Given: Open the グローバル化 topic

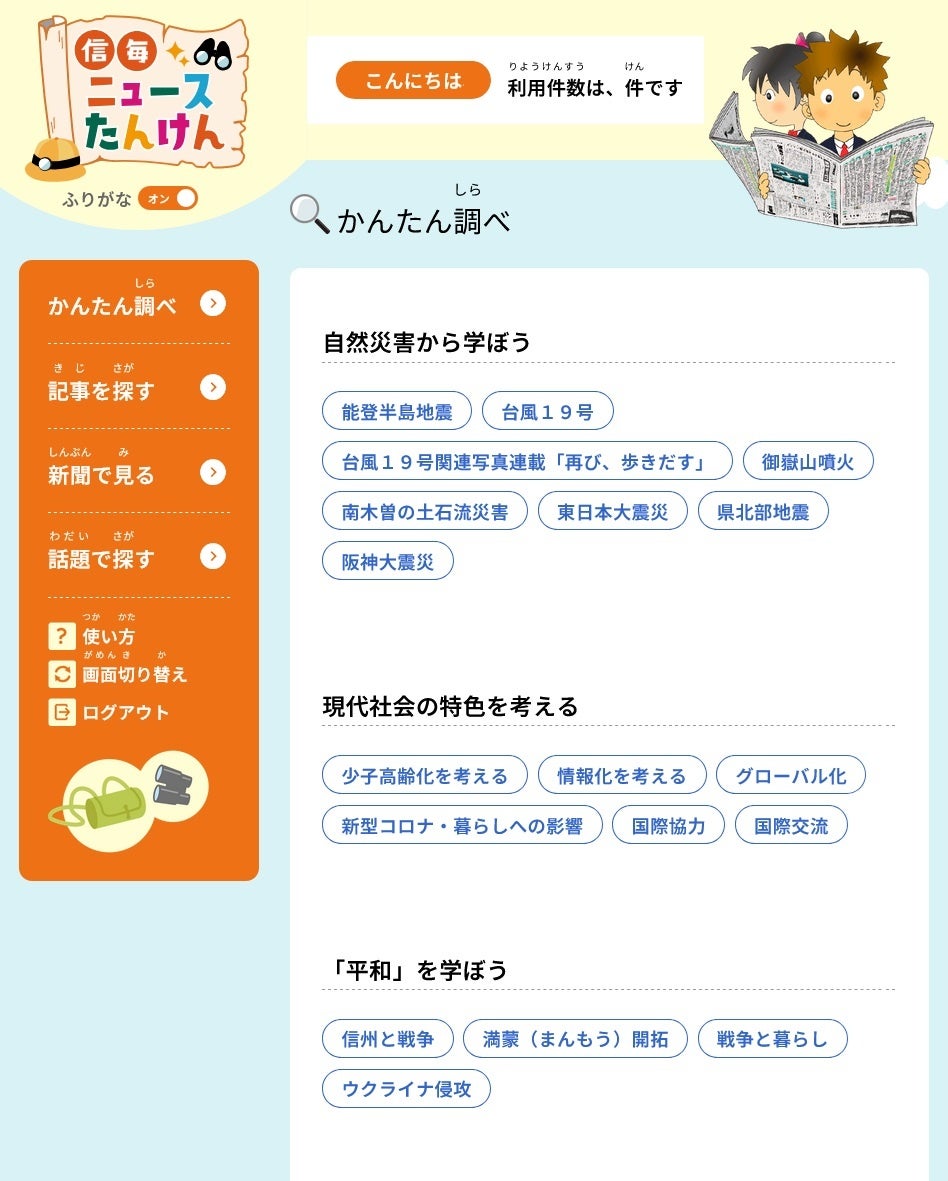Looking at the screenshot, I should (790, 775).
